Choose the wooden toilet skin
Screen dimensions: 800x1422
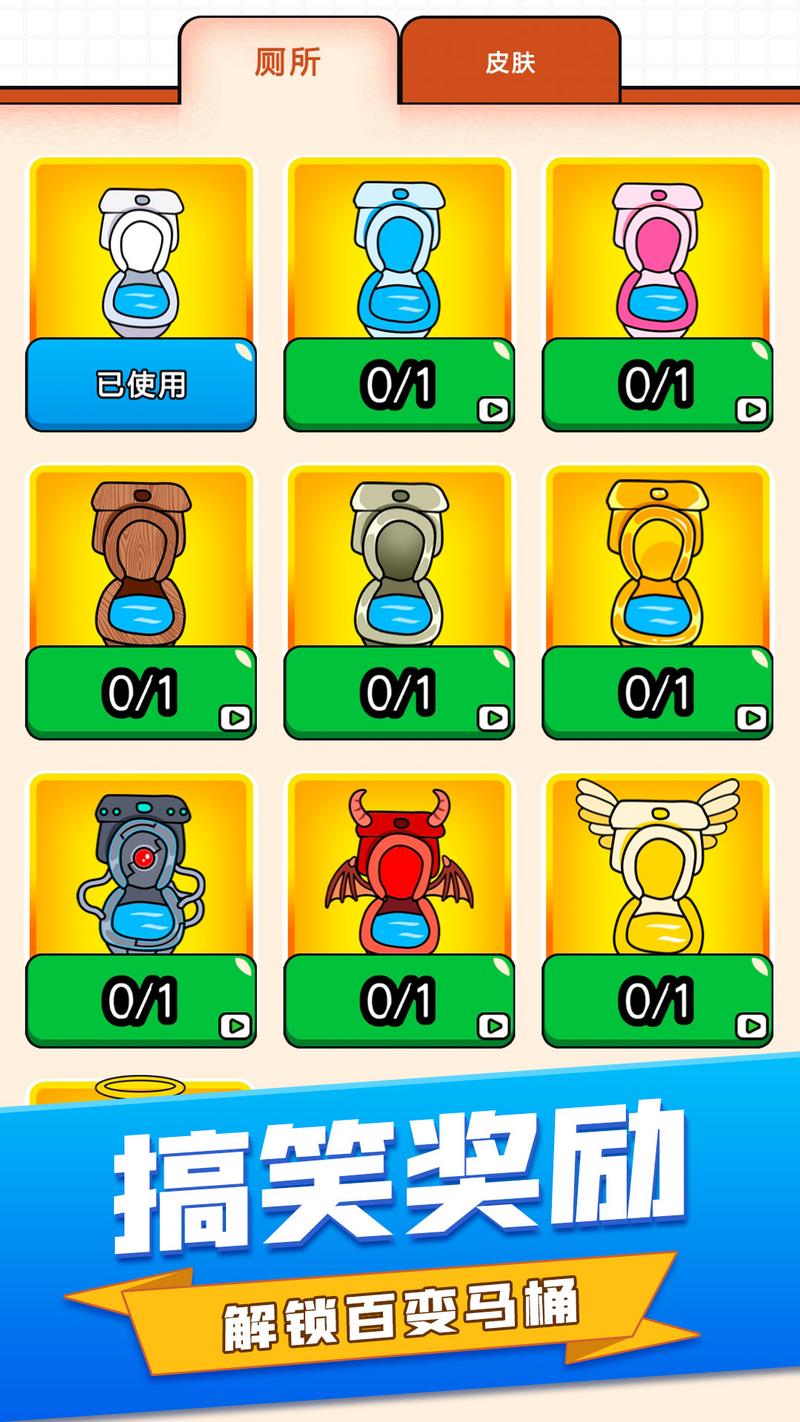[x=140, y=560]
